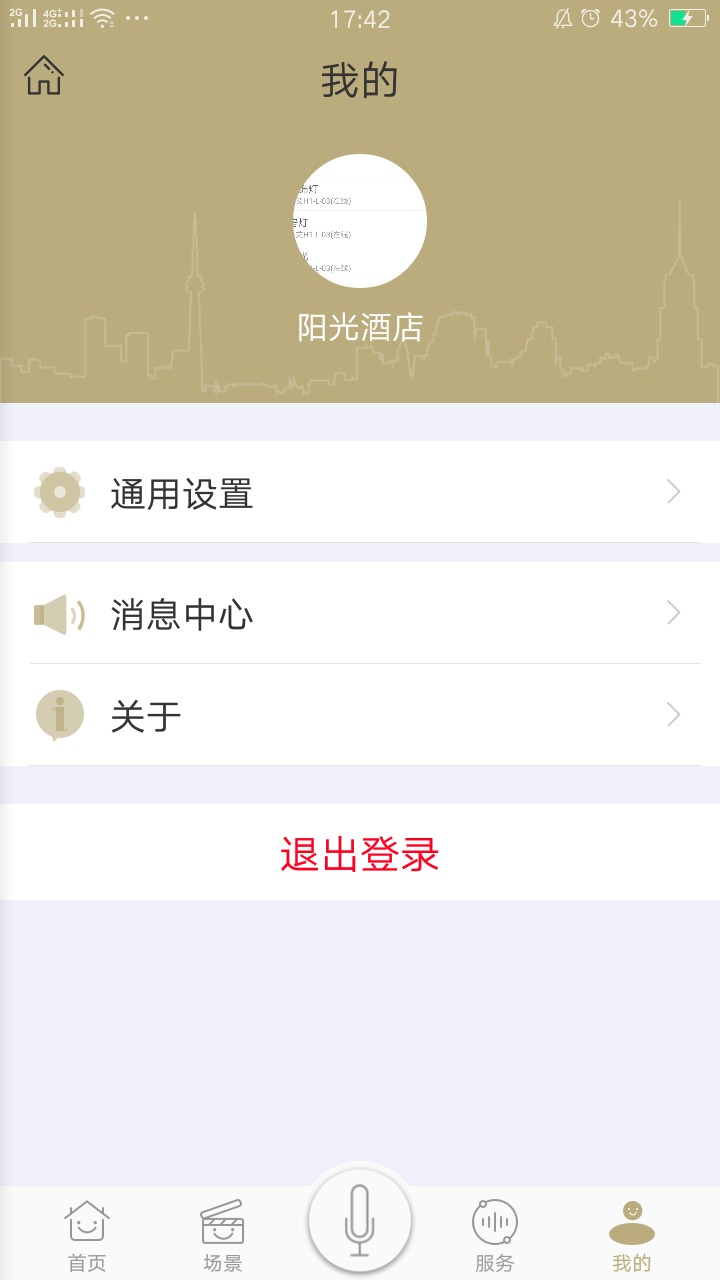Image resolution: width=720 pixels, height=1280 pixels.
Task: Open the home icon at top left
Action: click(x=43, y=76)
